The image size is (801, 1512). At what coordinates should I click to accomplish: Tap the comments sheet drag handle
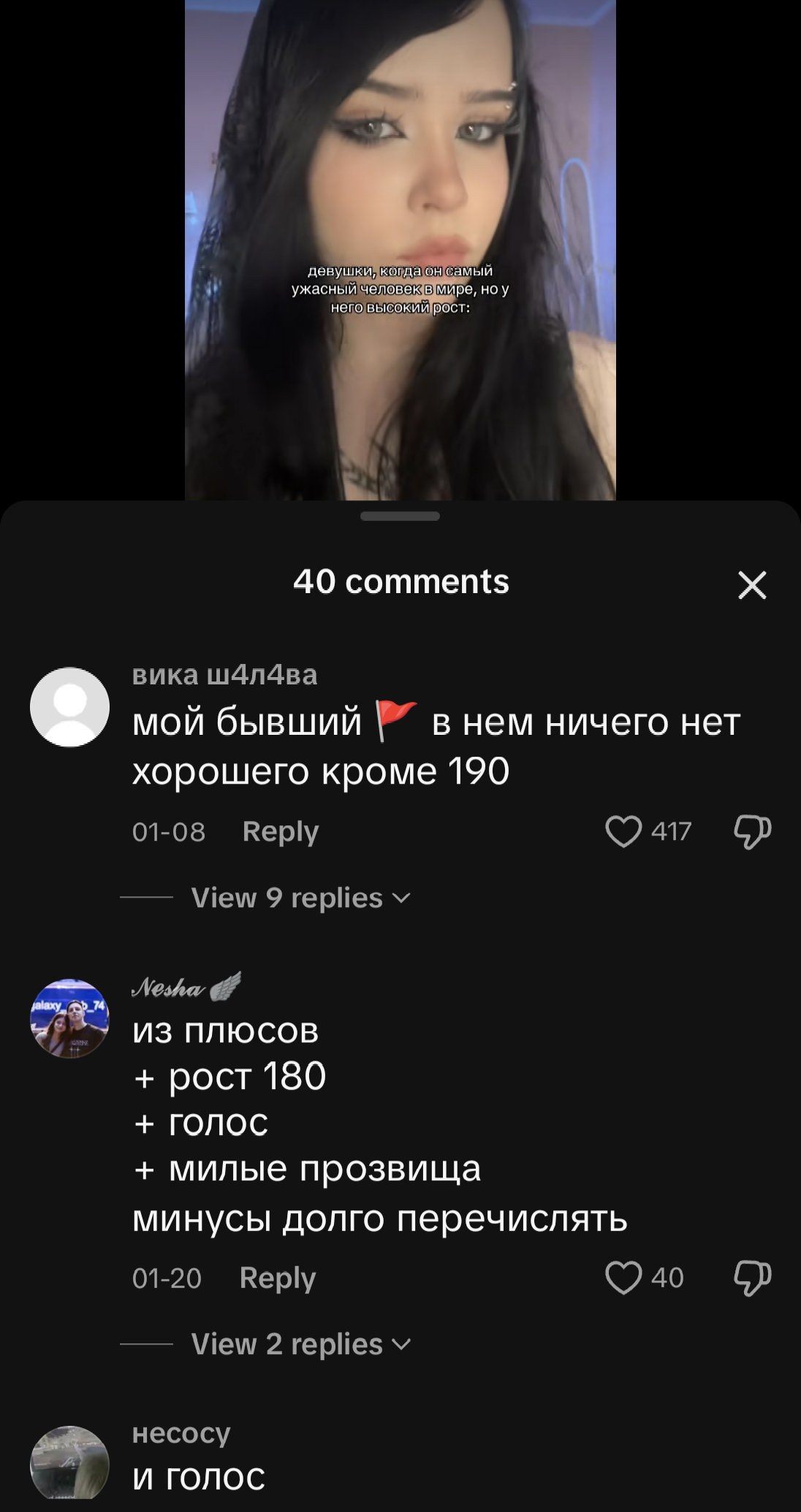click(400, 516)
